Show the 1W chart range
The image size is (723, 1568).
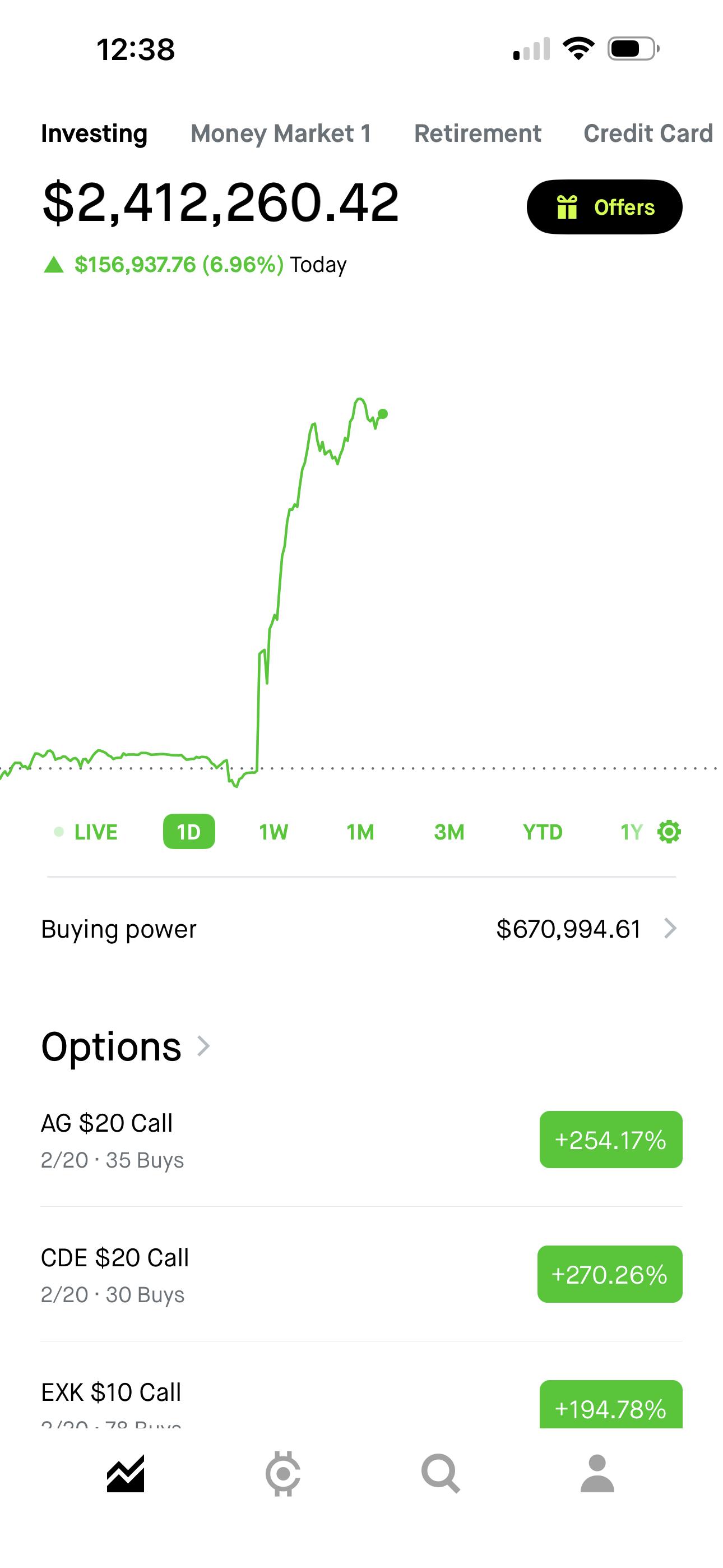(274, 832)
